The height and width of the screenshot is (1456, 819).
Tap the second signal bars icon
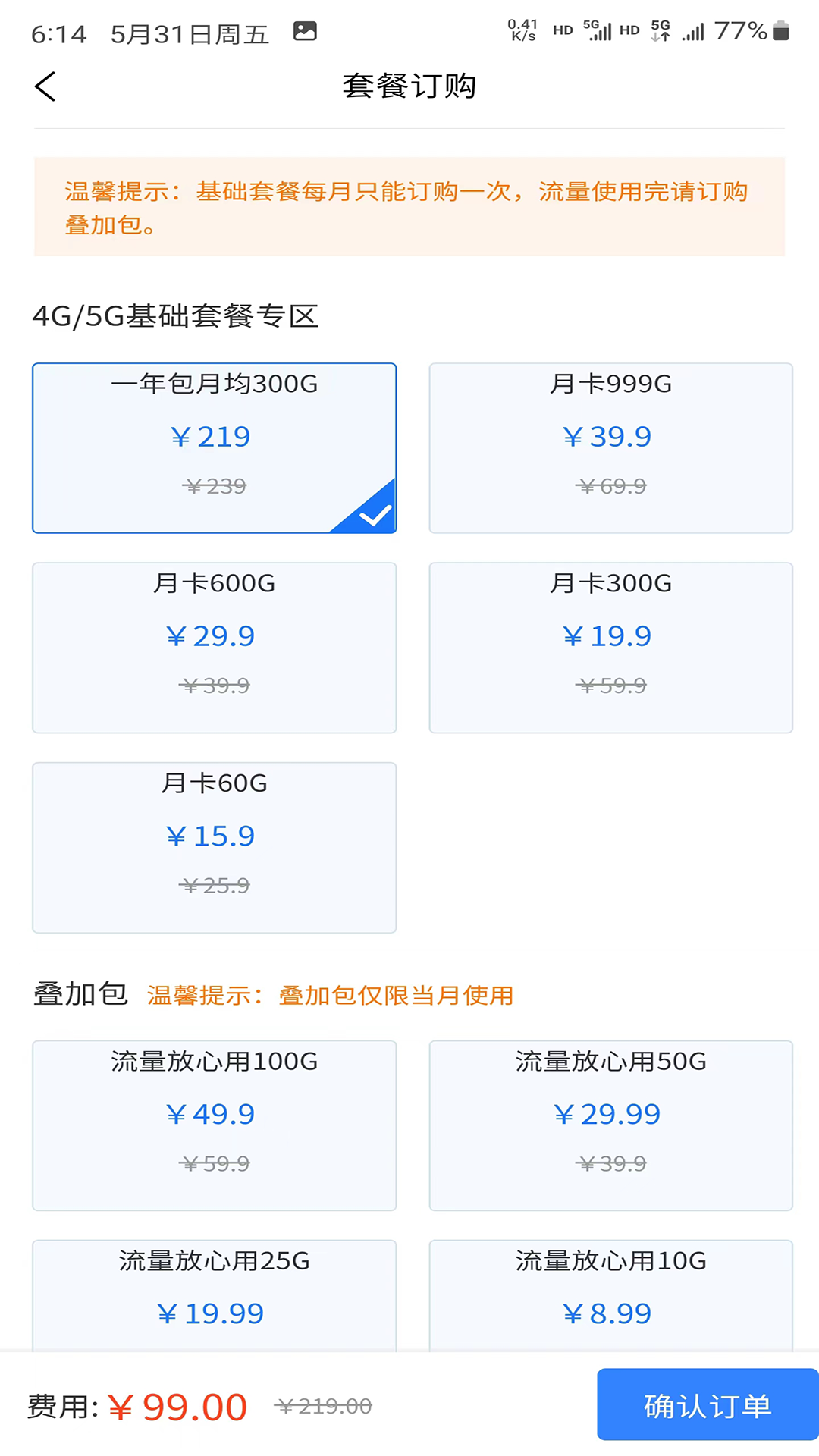694,33
